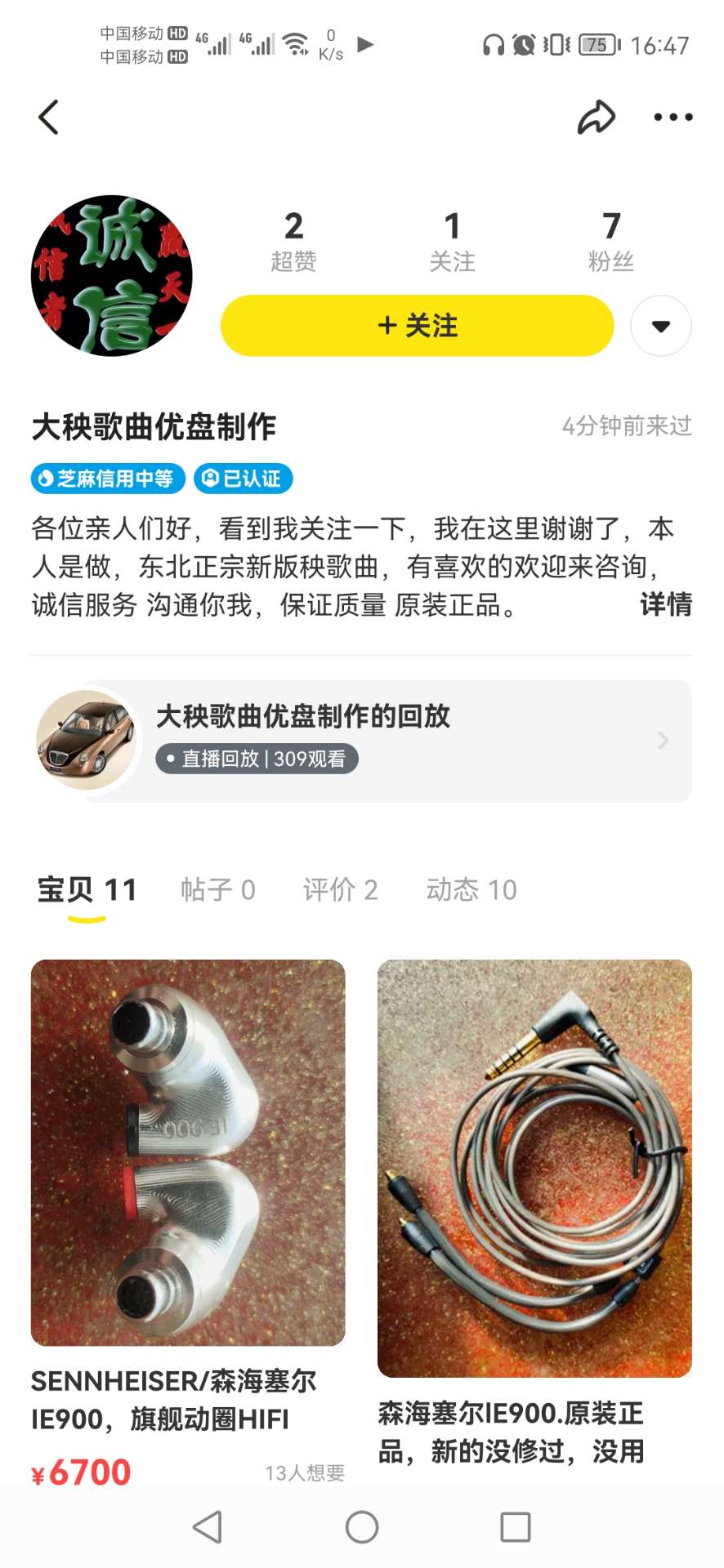724x1568 pixels.
Task: Switch to the 帖子 0 tab
Action: click(x=217, y=889)
